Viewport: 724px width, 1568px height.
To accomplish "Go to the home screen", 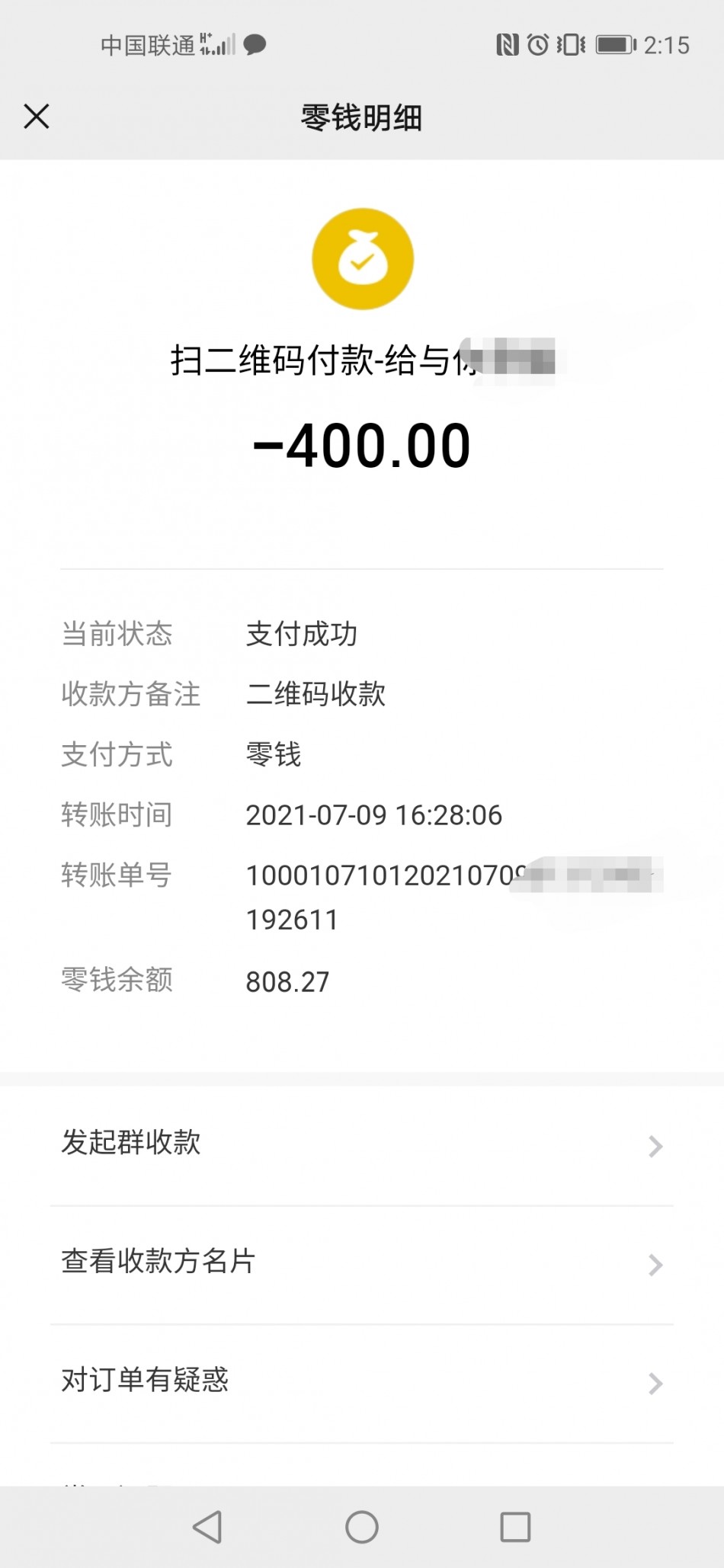I will [362, 1527].
